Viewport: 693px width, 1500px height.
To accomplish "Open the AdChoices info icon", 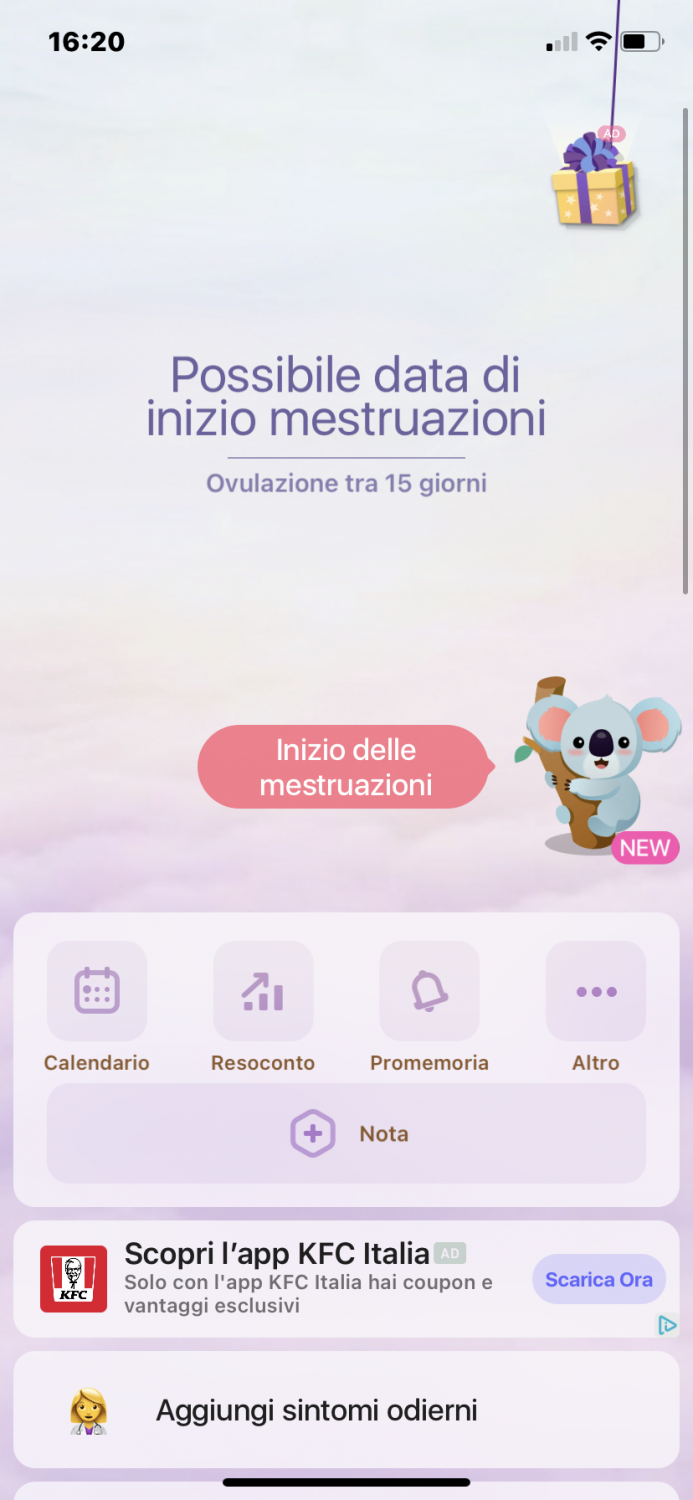I will [x=667, y=1325].
